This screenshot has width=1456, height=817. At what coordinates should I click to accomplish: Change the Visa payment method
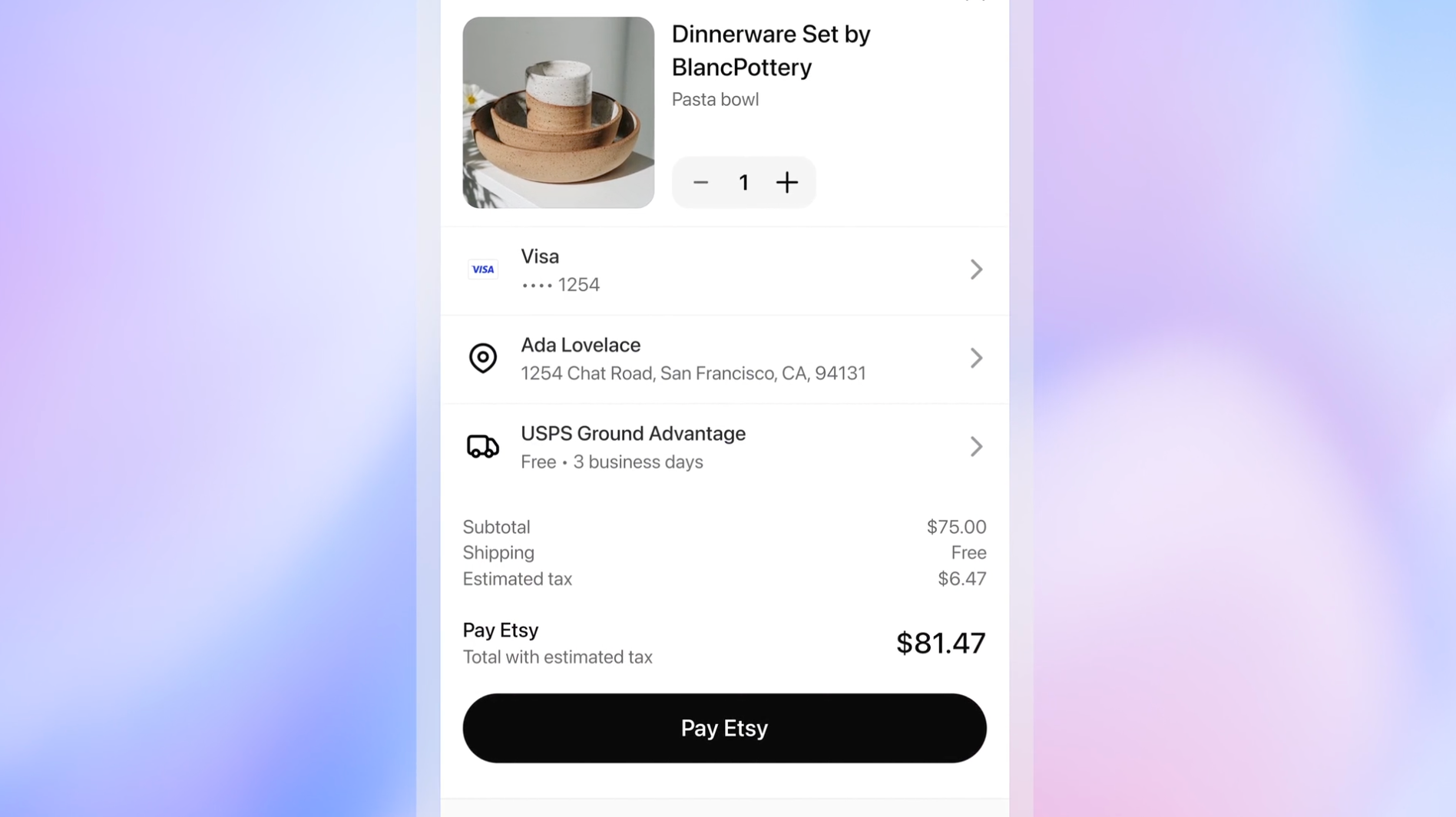pos(724,270)
